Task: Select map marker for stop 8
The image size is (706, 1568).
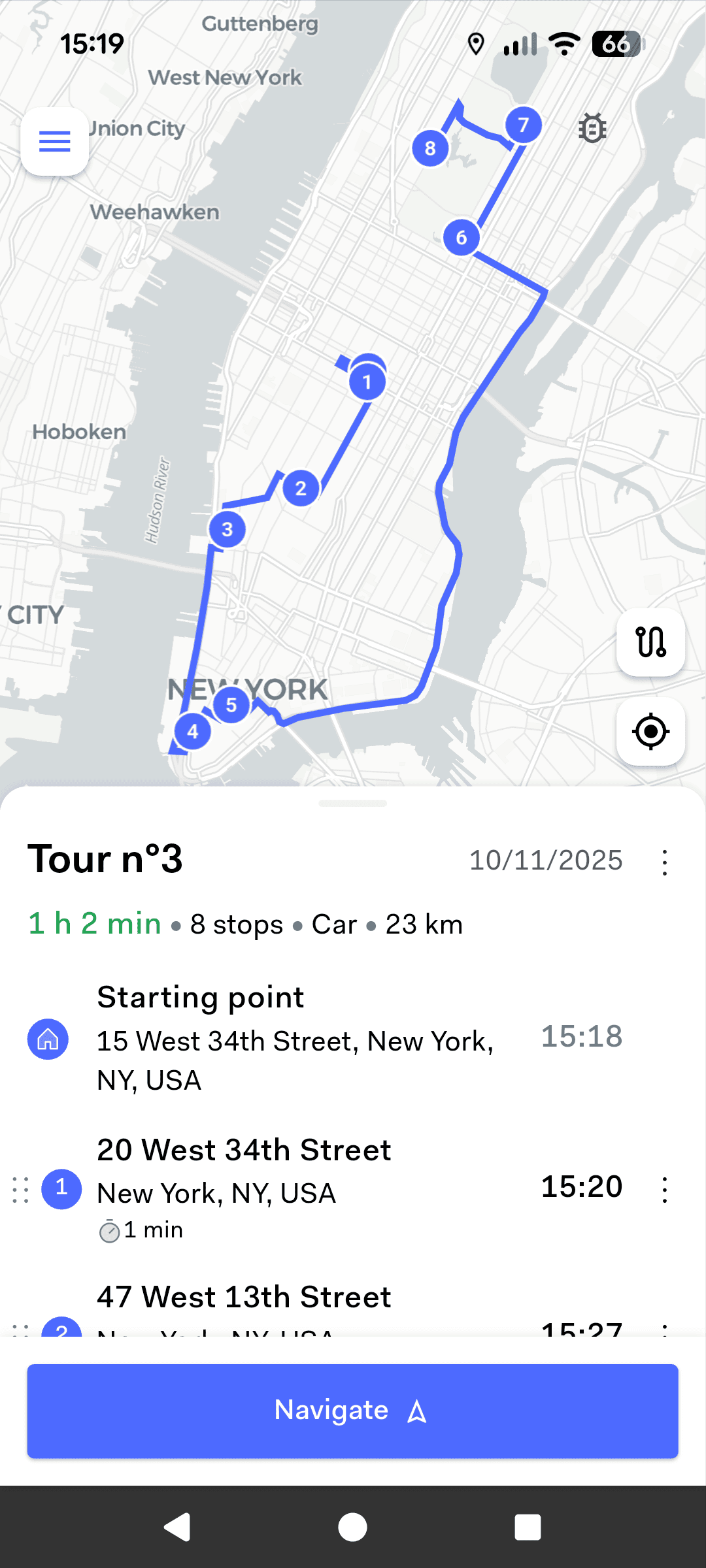Action: (429, 148)
